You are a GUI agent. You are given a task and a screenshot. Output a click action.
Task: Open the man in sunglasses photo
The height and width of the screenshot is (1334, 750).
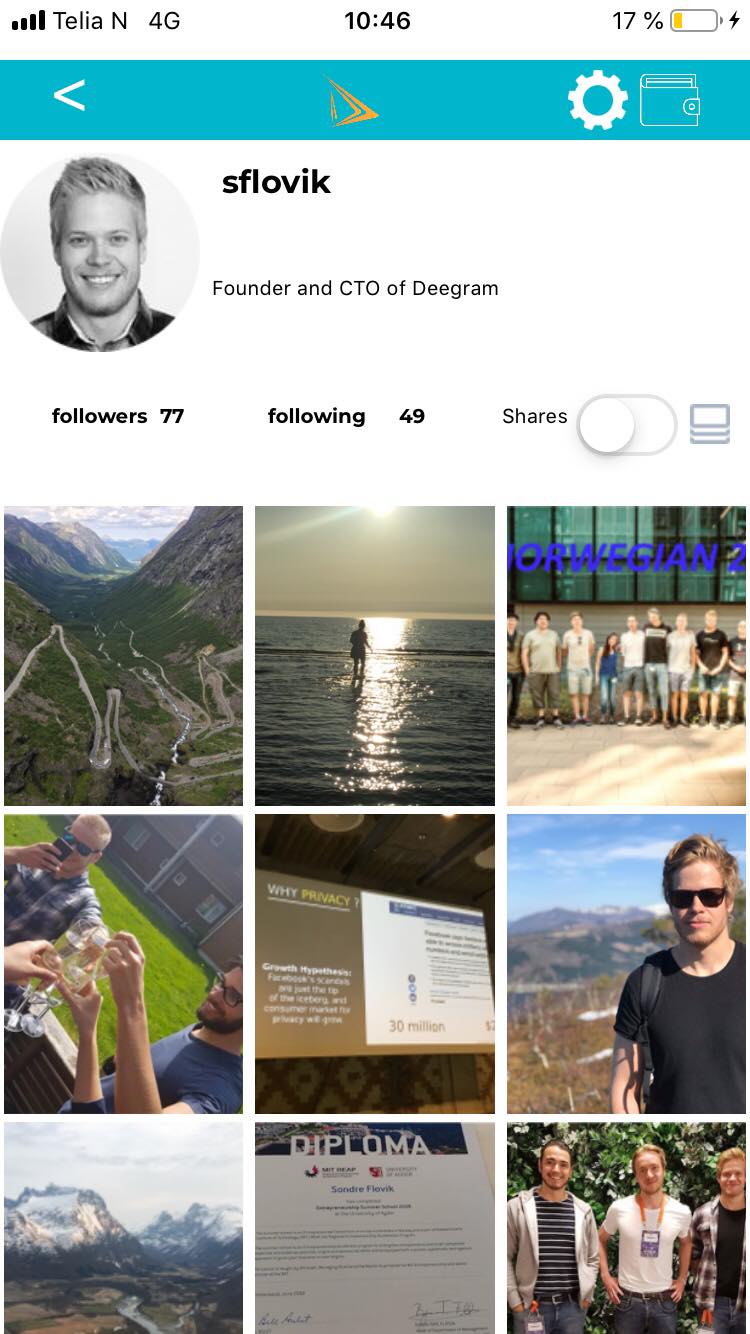coord(626,963)
